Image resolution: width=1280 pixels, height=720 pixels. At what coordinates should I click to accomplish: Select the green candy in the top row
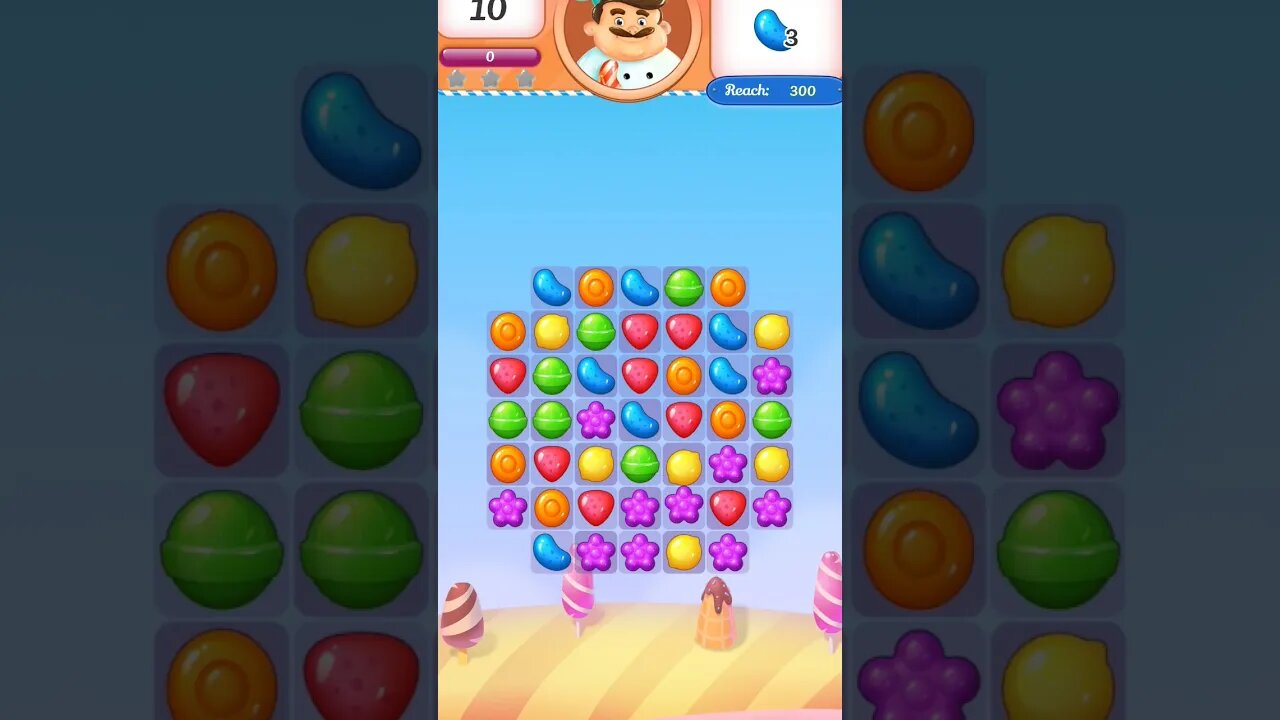point(684,288)
